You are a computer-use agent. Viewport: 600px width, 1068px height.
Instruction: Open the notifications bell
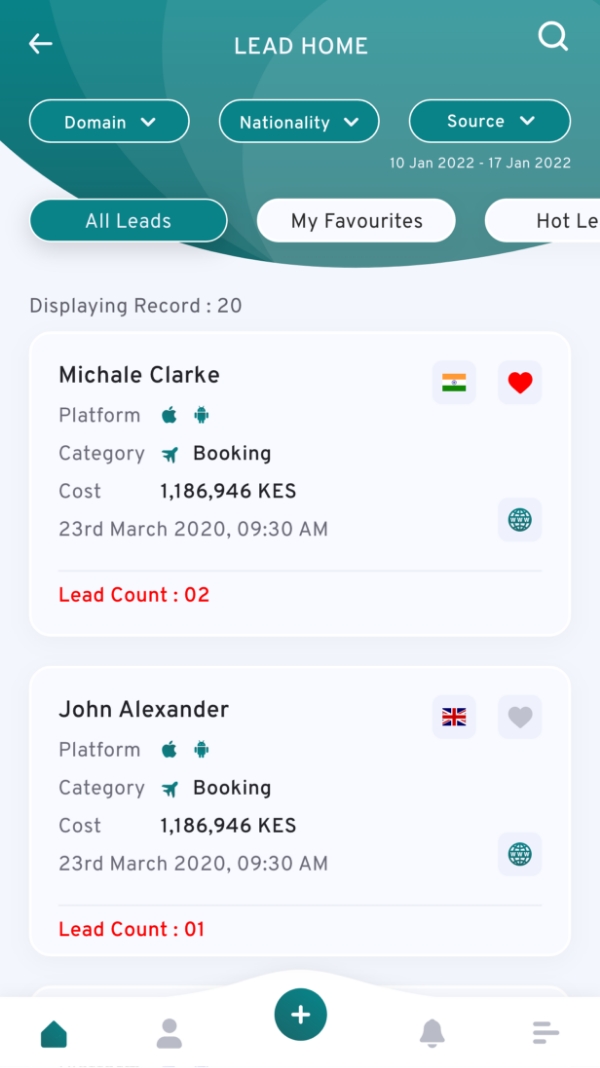pyautogui.click(x=432, y=1033)
